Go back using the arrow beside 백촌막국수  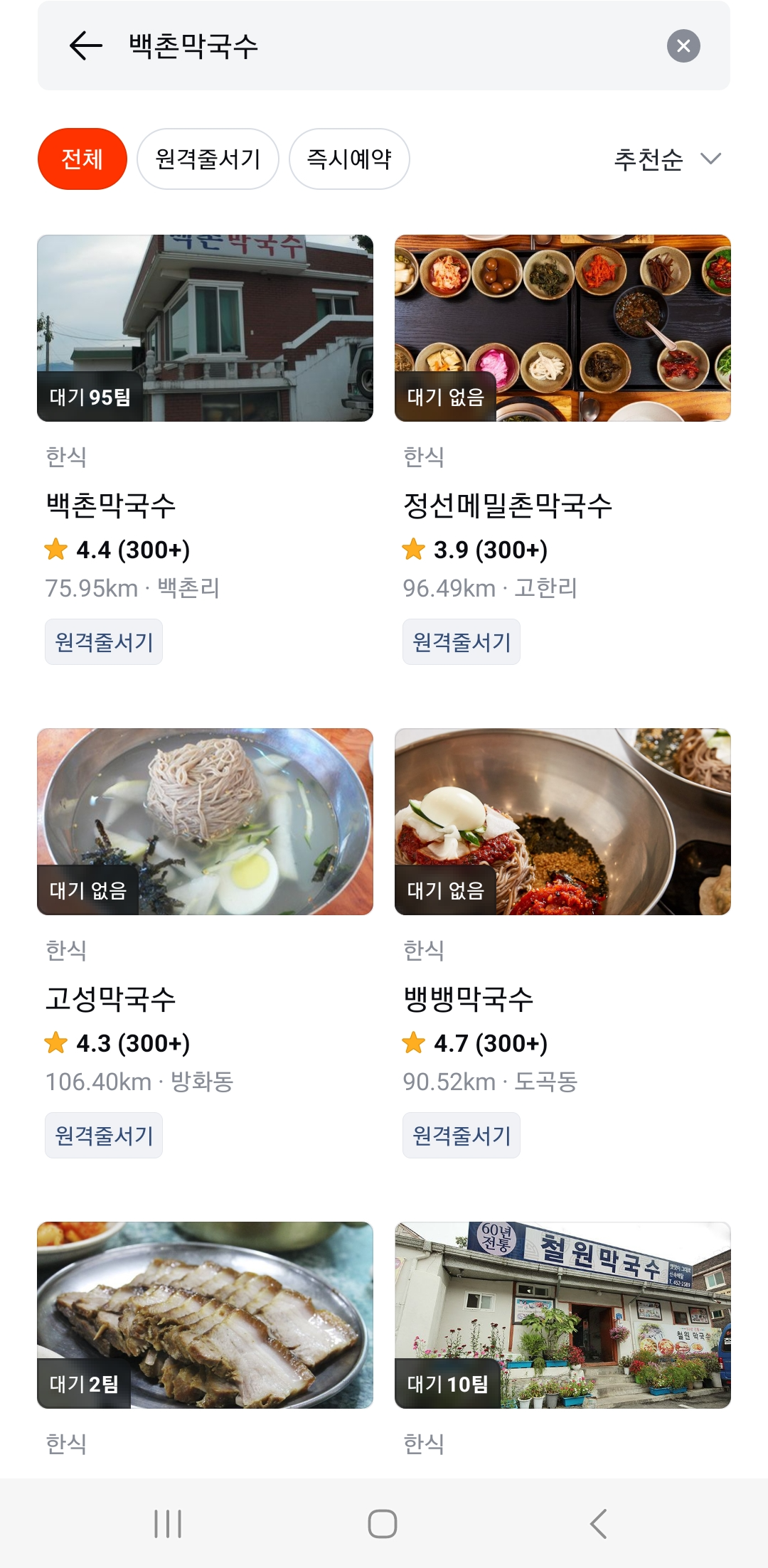point(86,46)
